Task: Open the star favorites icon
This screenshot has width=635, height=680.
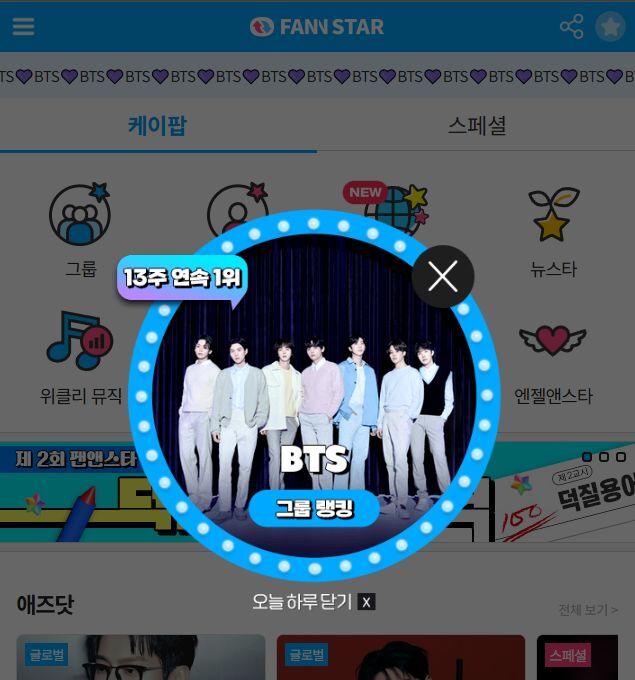Action: pyautogui.click(x=610, y=27)
